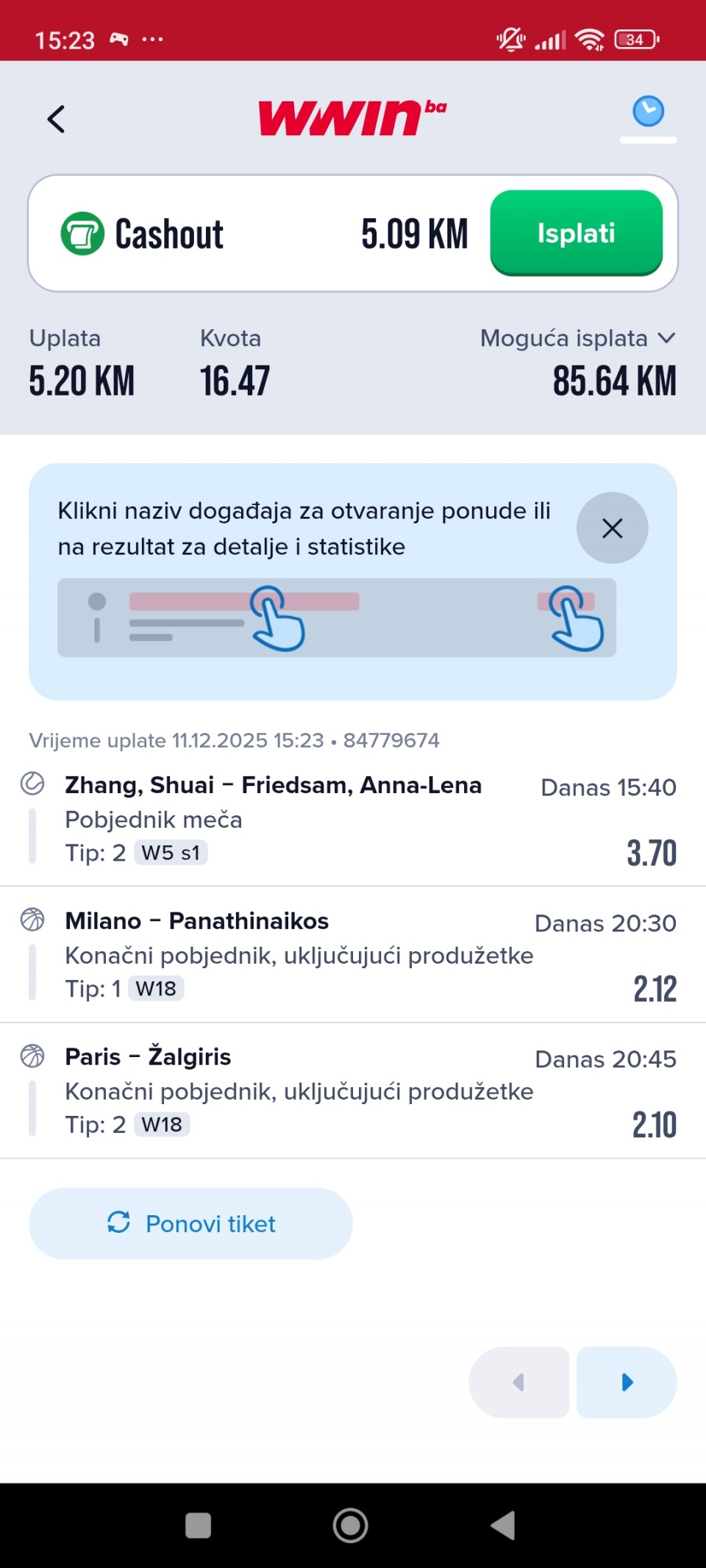Open the Milano – Panathinaikos event
Screen dimensions: 706x1568
tap(196, 921)
